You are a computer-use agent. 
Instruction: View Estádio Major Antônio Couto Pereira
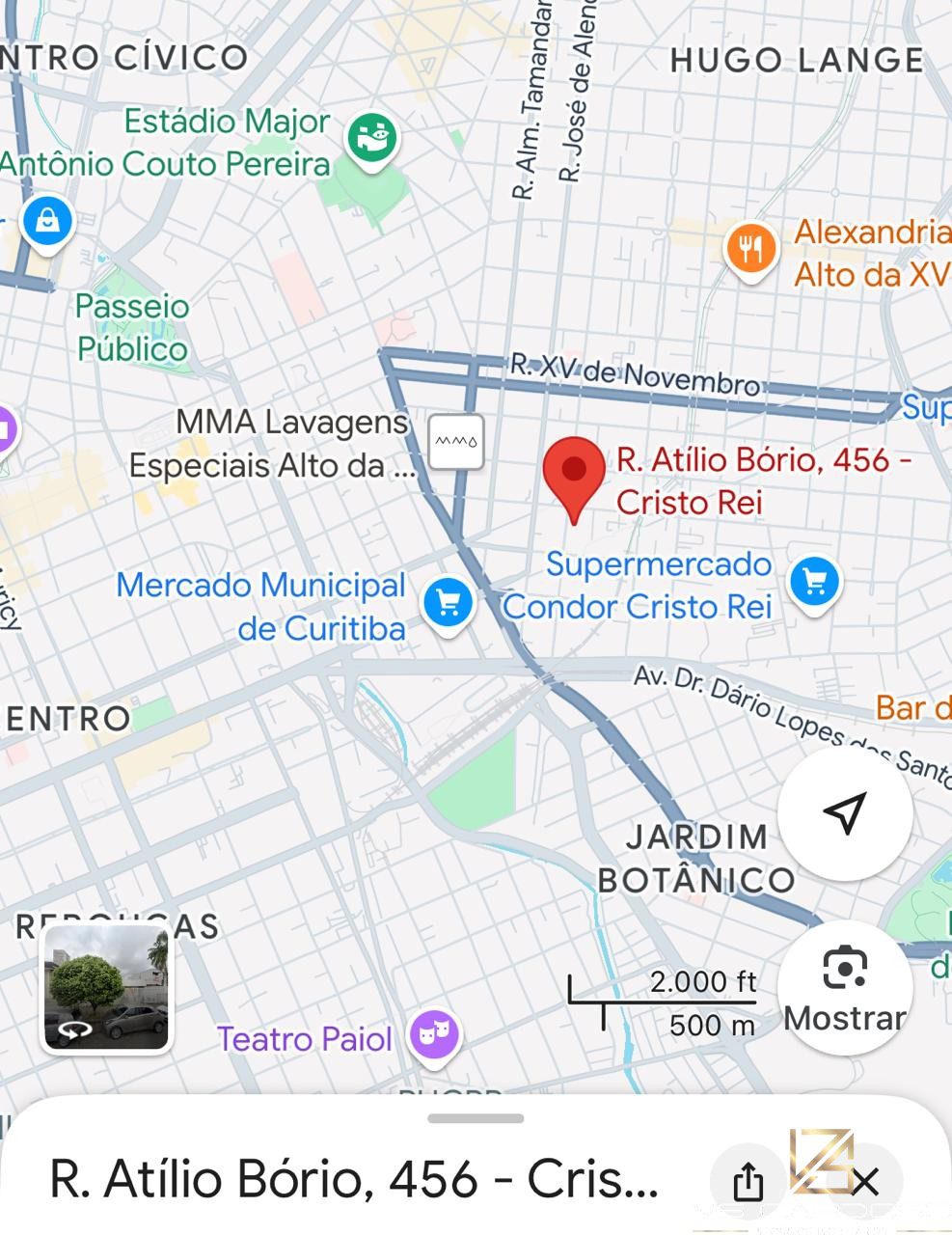pos(372,140)
